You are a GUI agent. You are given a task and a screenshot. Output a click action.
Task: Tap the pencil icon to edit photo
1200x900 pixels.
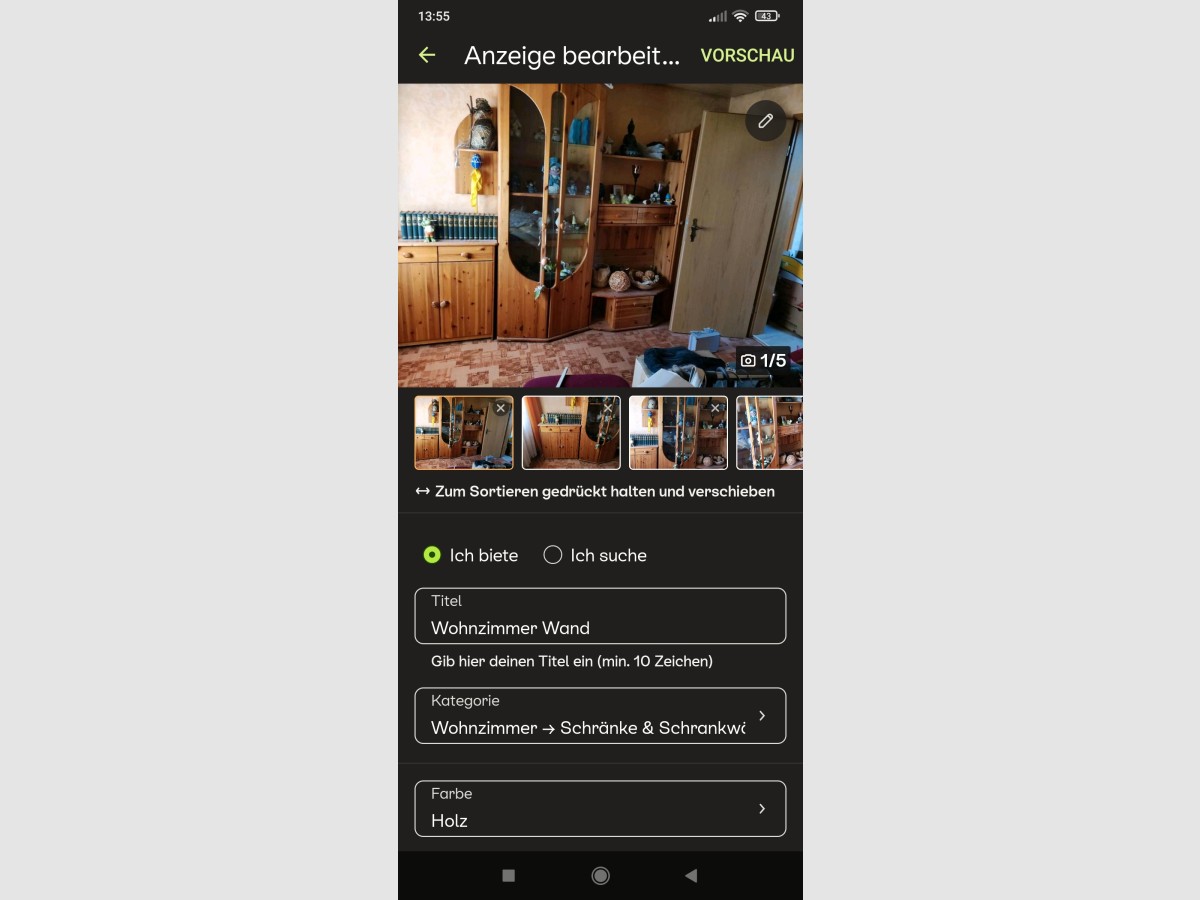point(765,121)
